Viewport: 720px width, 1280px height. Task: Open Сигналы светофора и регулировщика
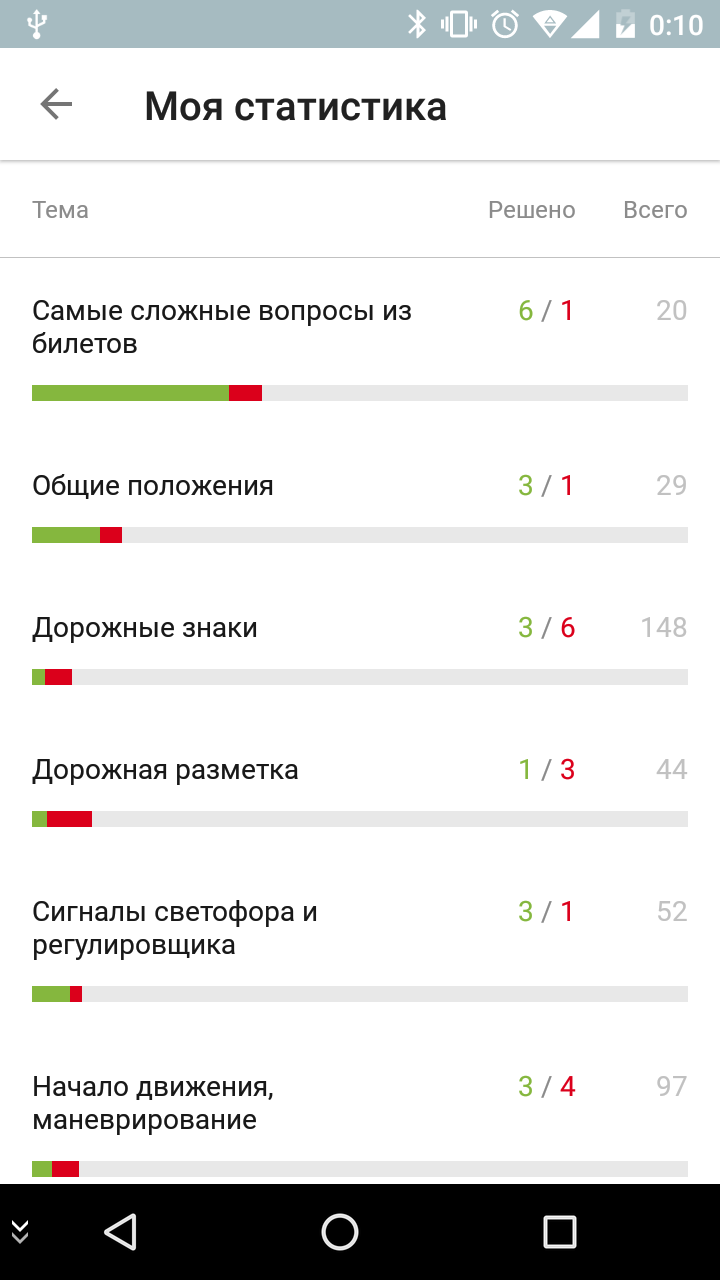360,946
